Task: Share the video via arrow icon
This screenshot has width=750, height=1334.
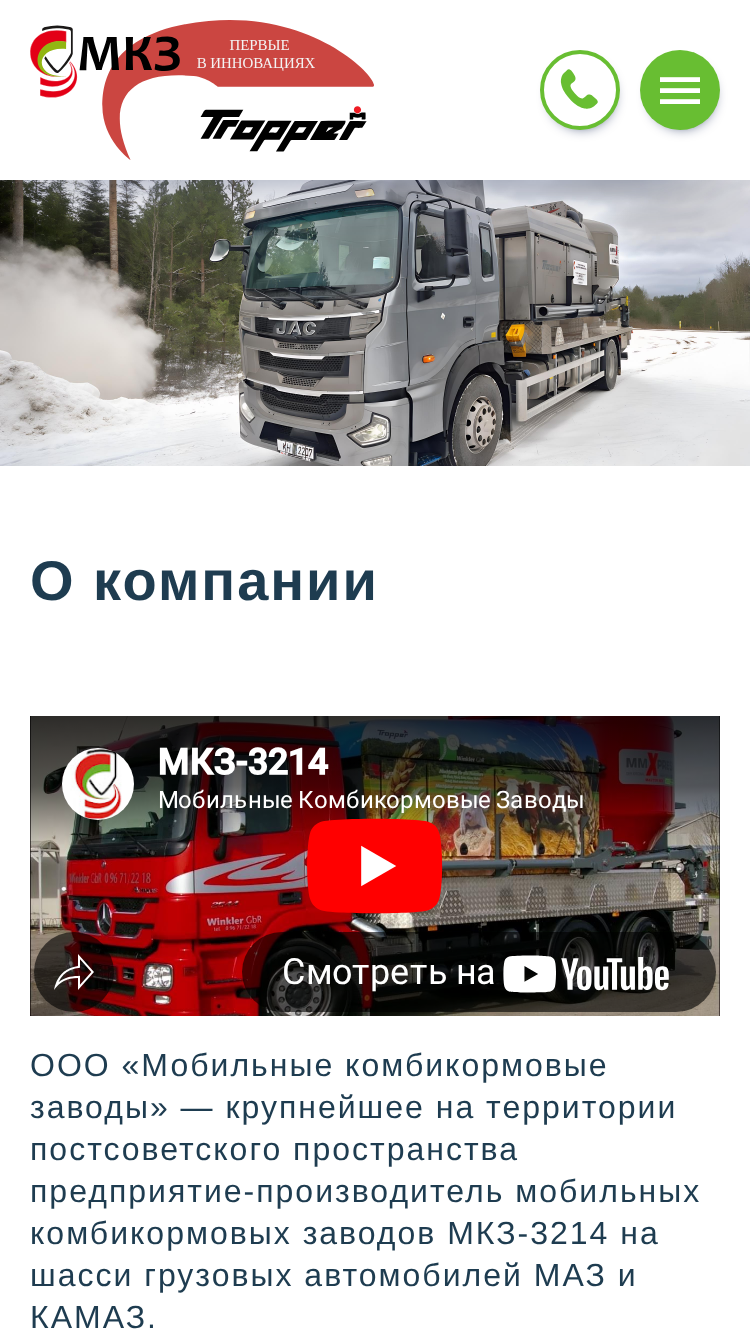Action: (x=74, y=972)
